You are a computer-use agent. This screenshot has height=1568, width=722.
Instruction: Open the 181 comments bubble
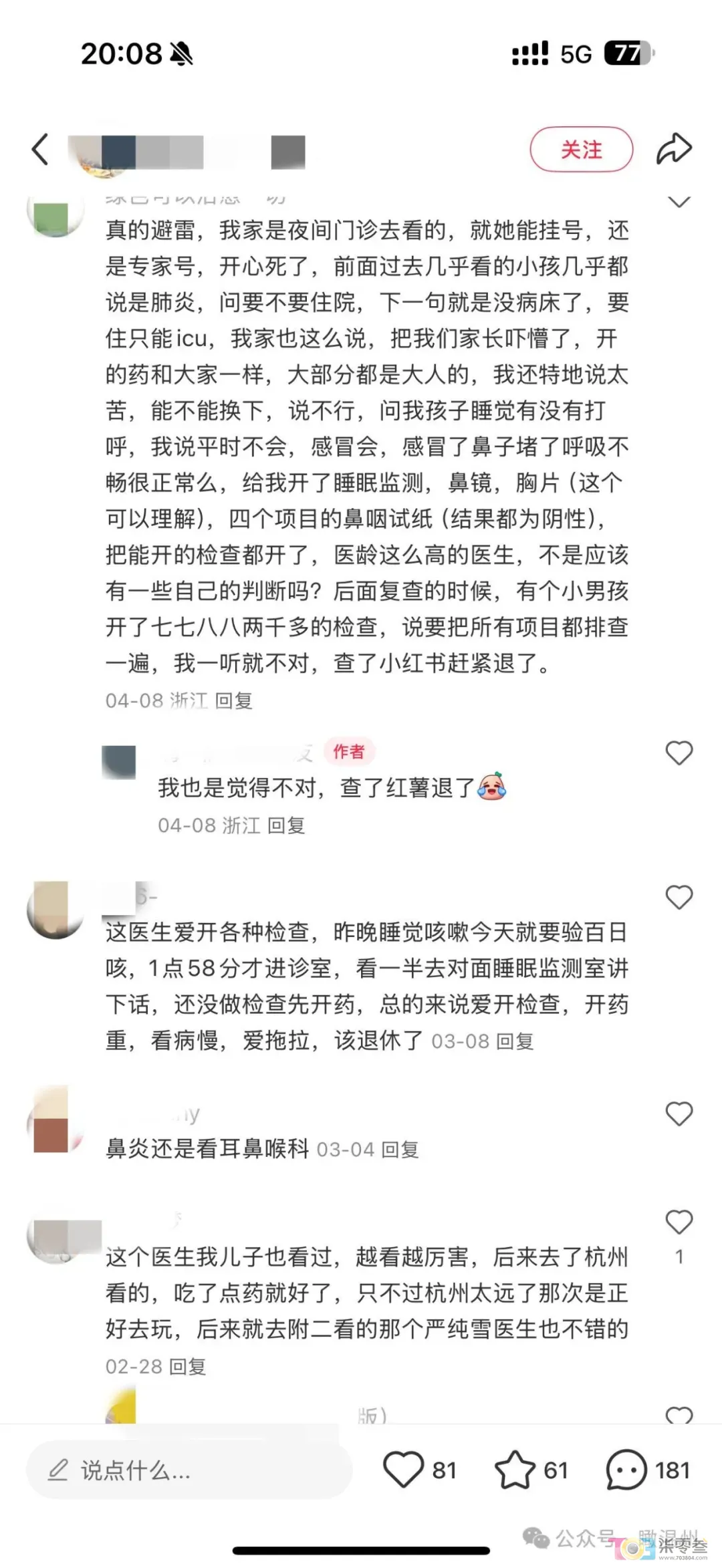click(x=627, y=1470)
